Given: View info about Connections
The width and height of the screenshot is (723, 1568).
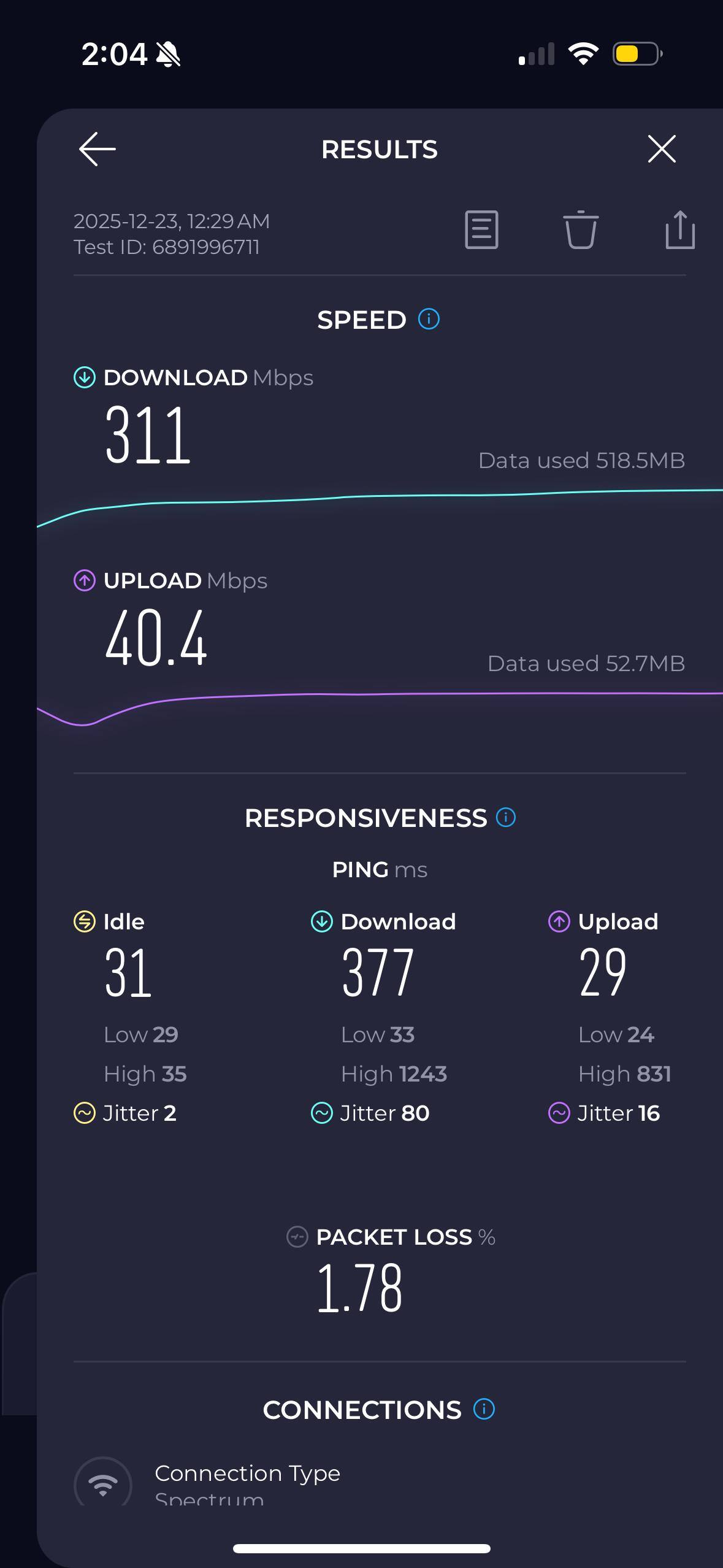Looking at the screenshot, I should coord(484,1409).
